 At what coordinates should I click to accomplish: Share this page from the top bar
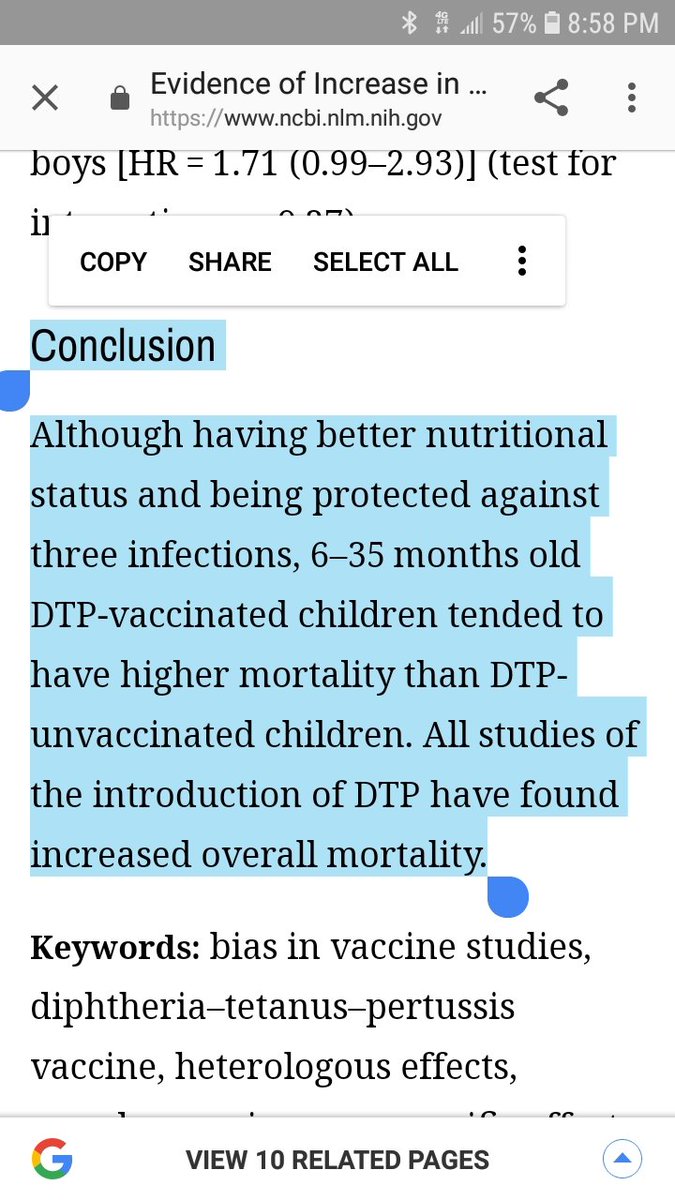[551, 98]
